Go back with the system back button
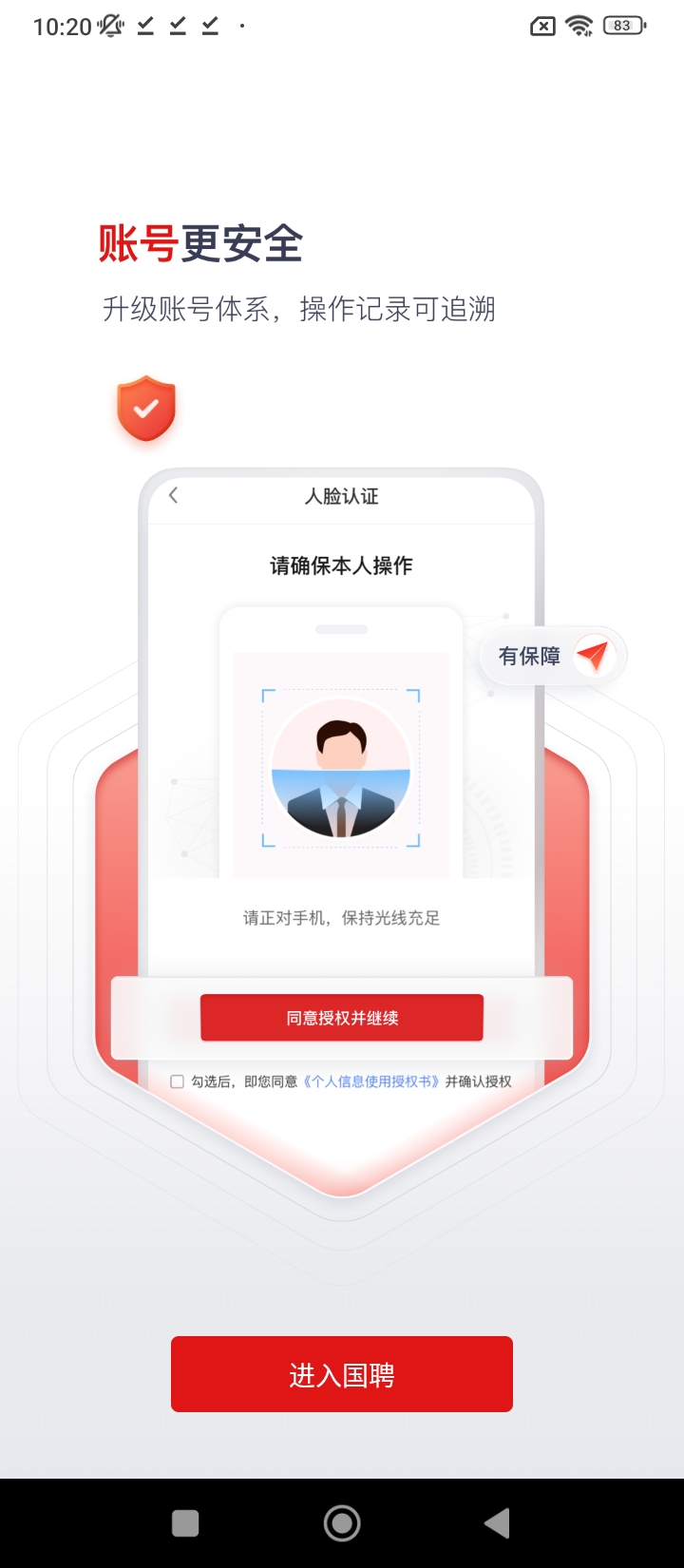The width and height of the screenshot is (684, 1568). 498,1523
